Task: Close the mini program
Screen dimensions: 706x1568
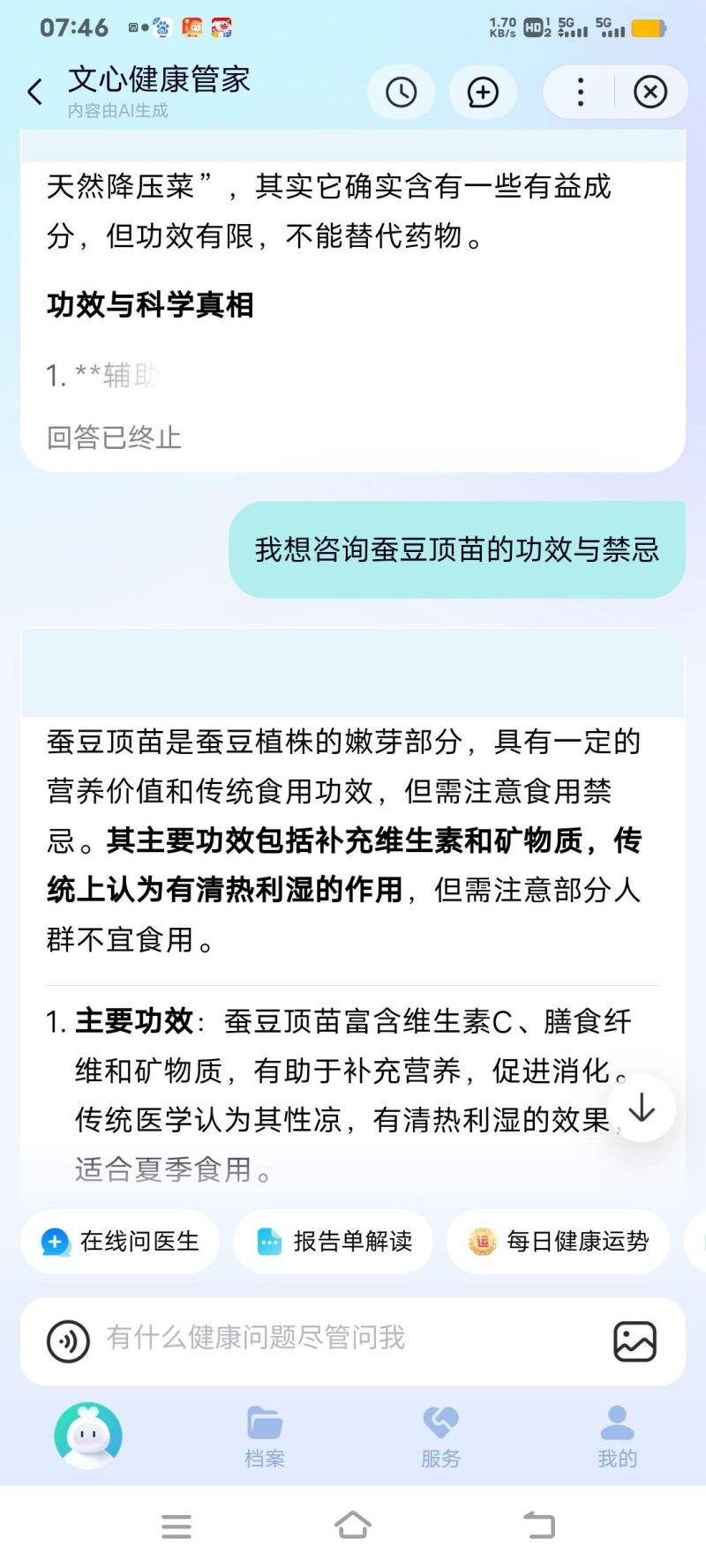Action: (x=650, y=92)
